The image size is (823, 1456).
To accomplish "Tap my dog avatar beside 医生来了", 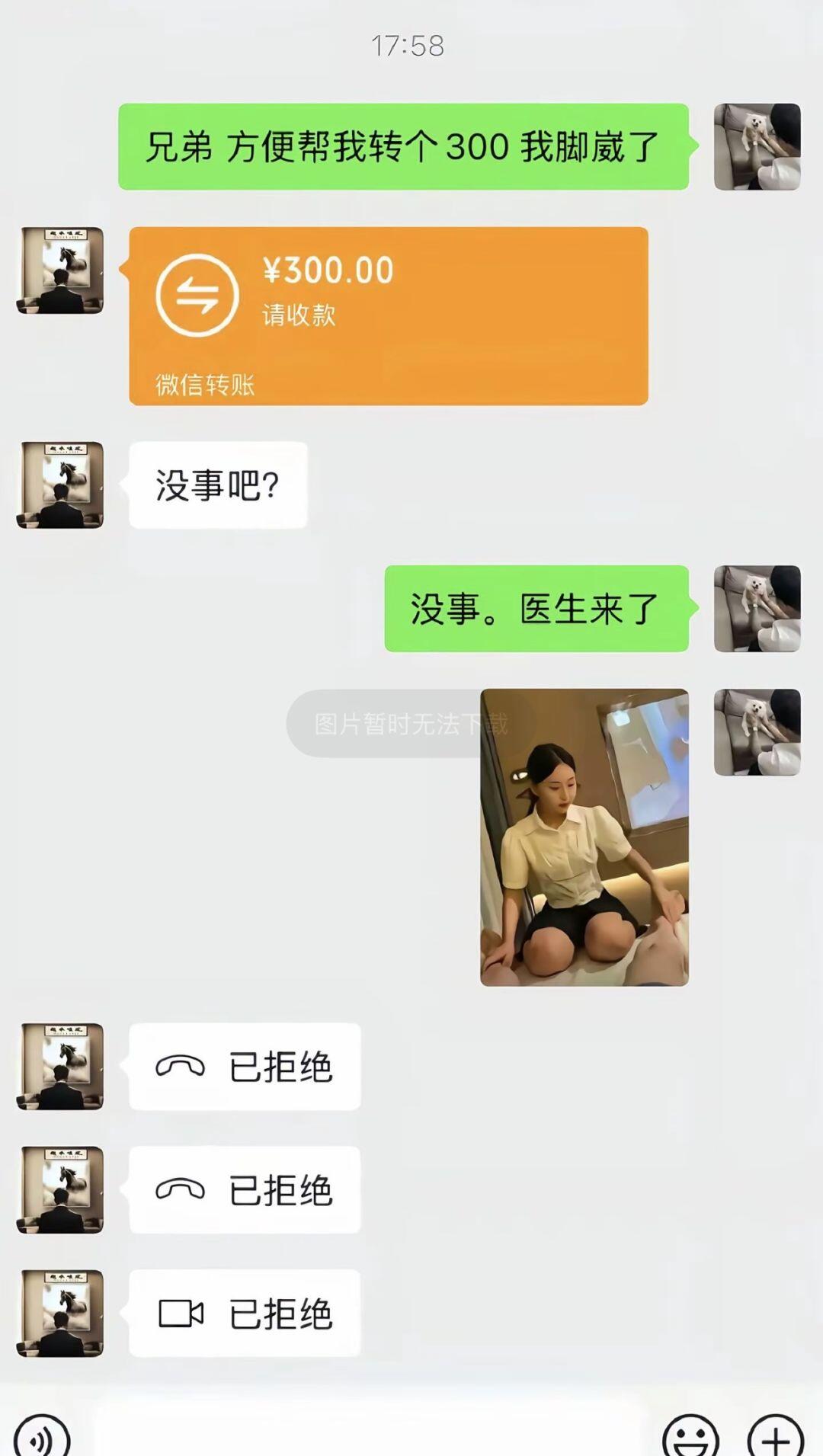I will pyautogui.click(x=756, y=609).
